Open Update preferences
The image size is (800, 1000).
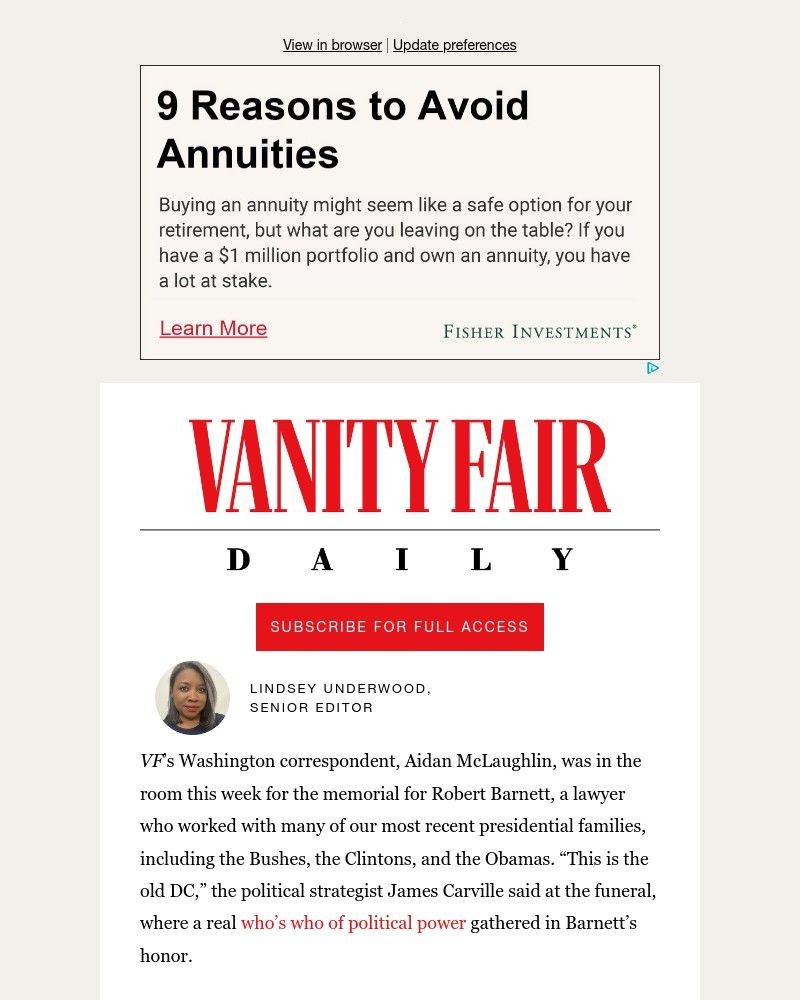coord(455,45)
